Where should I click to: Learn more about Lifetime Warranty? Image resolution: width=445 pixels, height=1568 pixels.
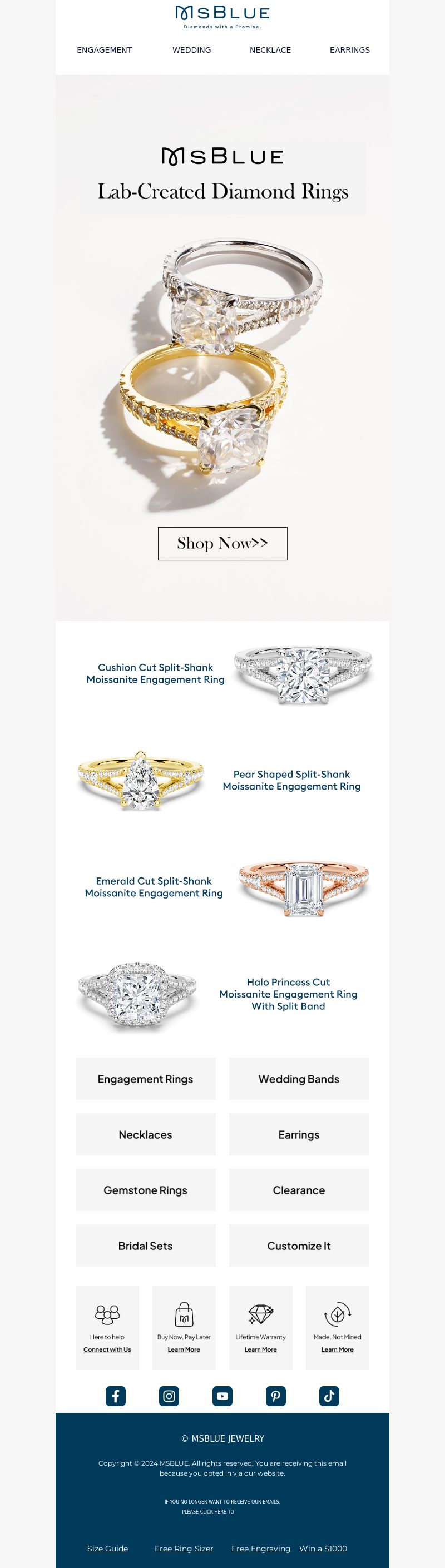[x=260, y=1349]
